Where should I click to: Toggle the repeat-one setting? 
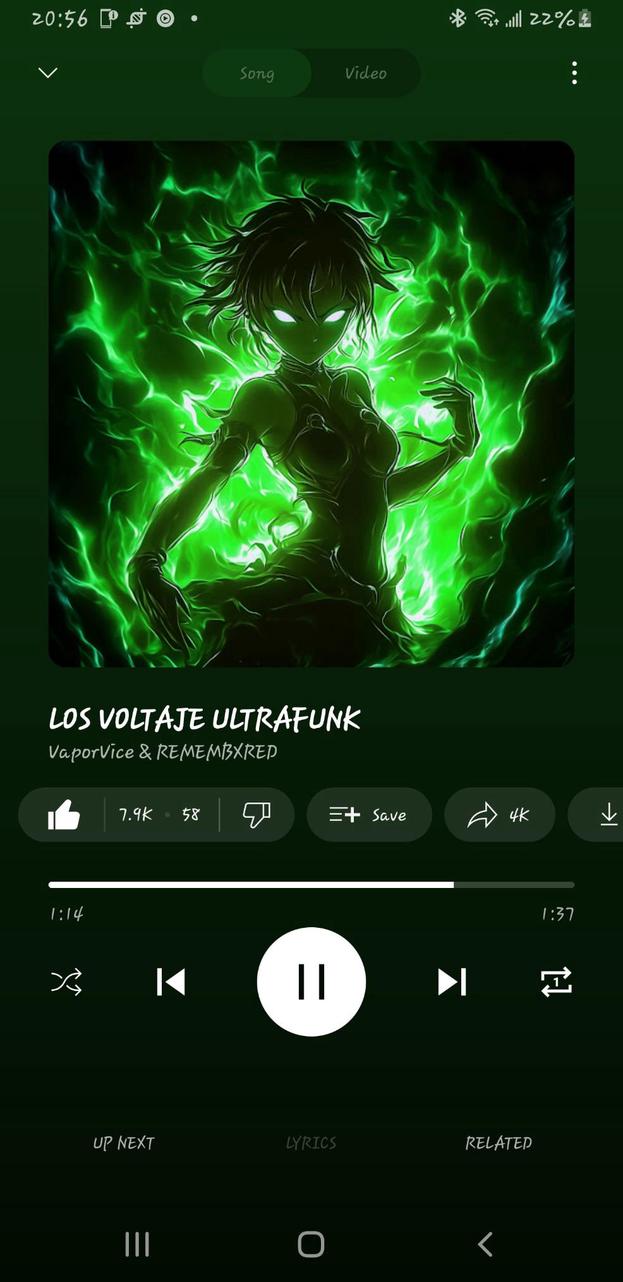point(556,982)
